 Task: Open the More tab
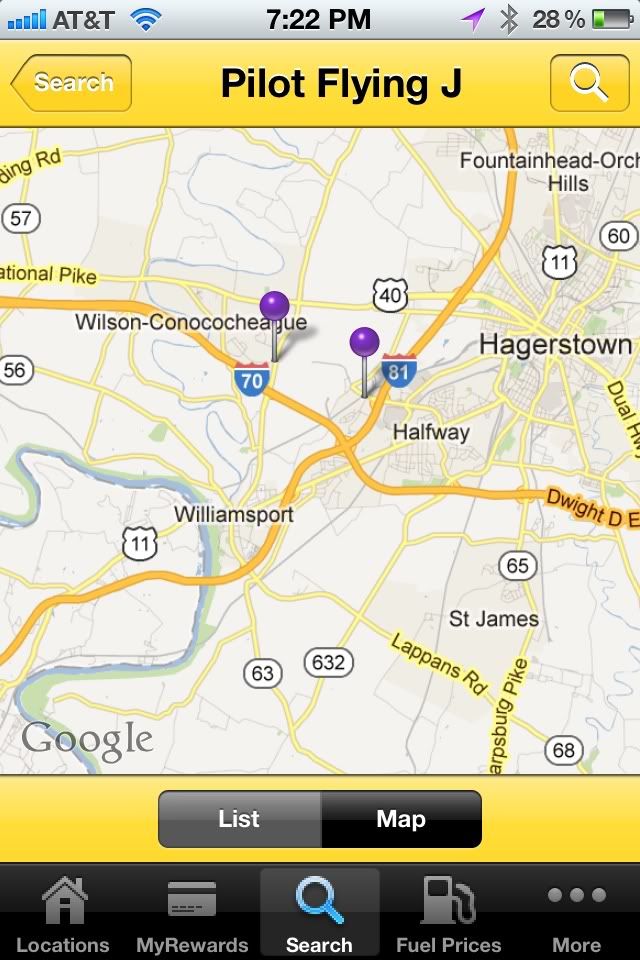(x=576, y=914)
